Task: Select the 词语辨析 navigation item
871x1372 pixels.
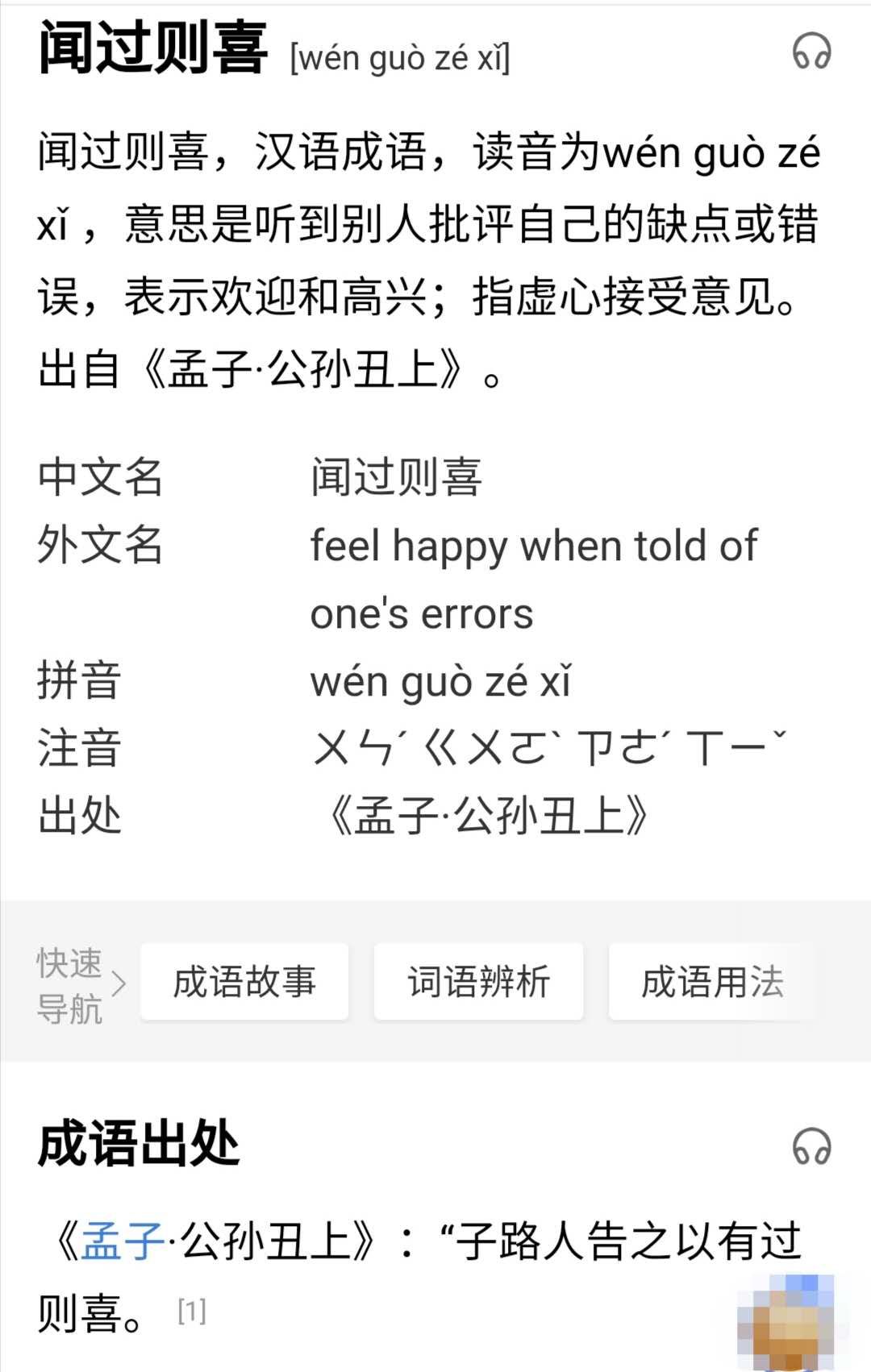Action: click(x=477, y=982)
